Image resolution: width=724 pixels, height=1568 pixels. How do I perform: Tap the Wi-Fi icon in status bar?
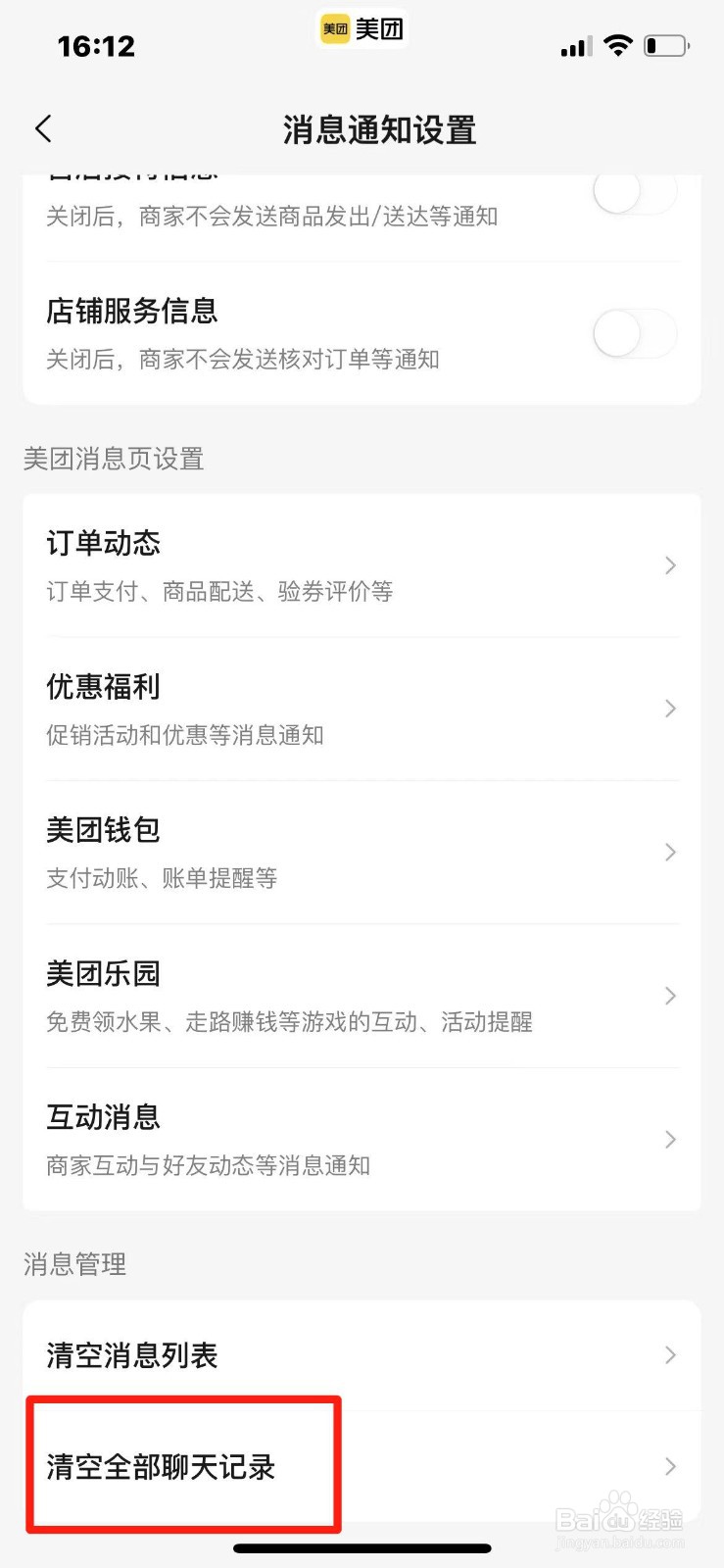(619, 45)
